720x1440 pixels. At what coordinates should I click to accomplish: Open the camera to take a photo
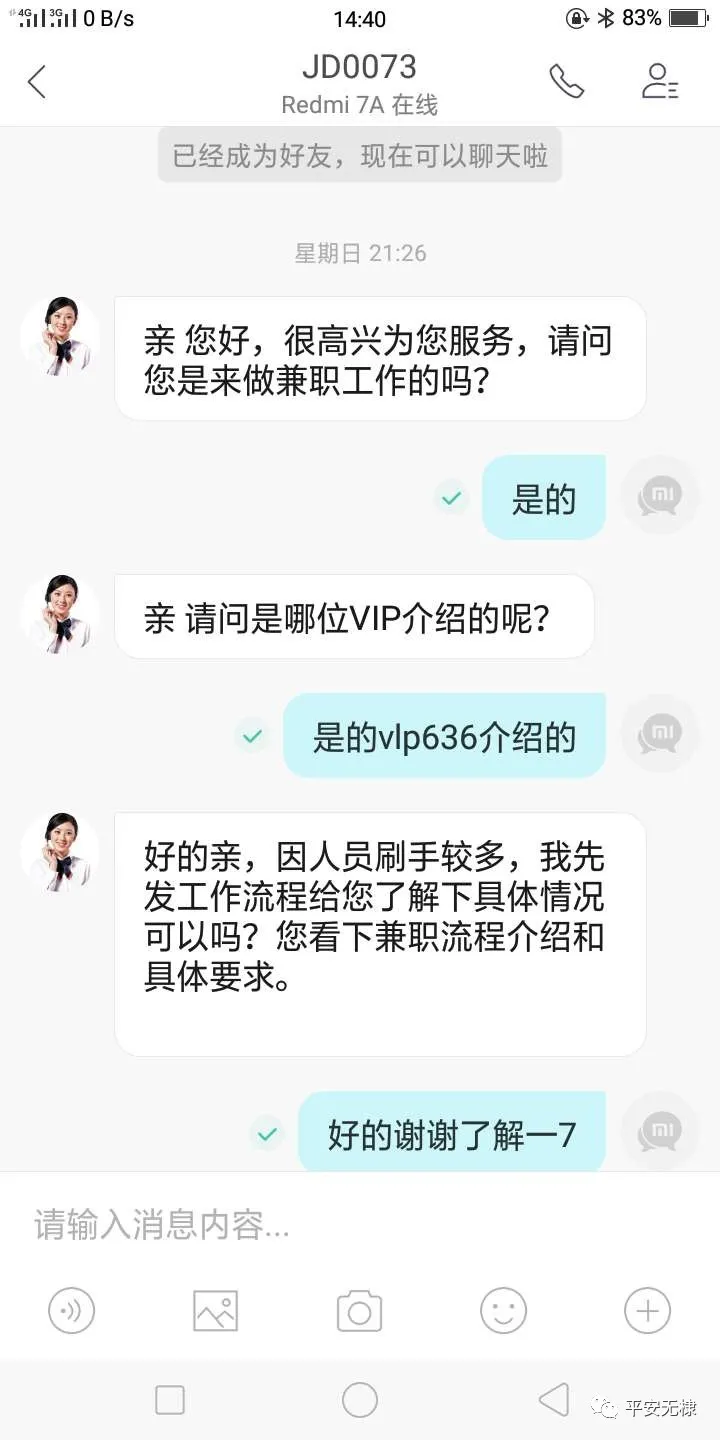pyautogui.click(x=360, y=1310)
